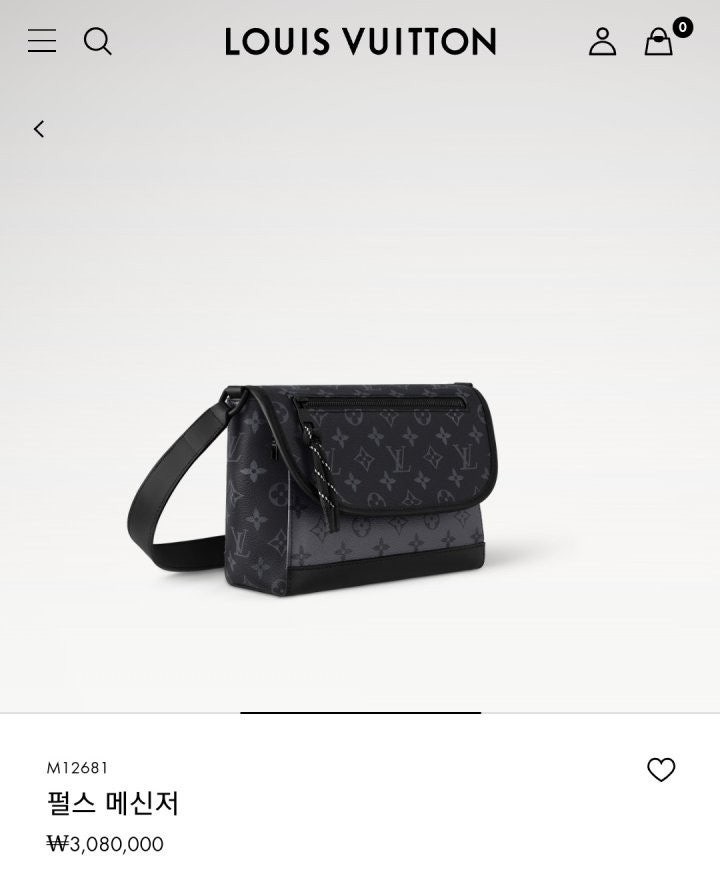This screenshot has width=720, height=884.
Task: Go to the Louis Vuitton home page
Action: (x=360, y=42)
